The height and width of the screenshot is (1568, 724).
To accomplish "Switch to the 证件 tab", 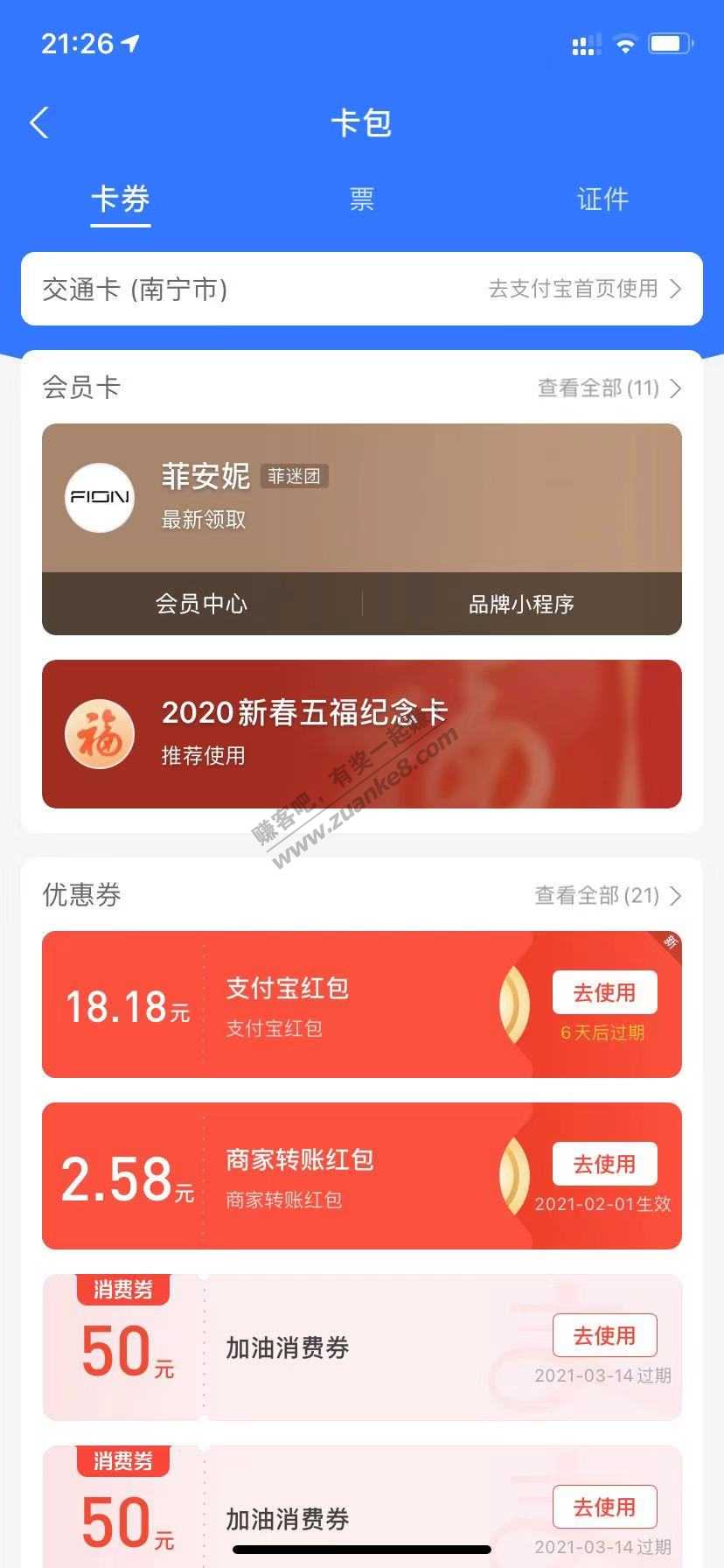I will (x=602, y=199).
